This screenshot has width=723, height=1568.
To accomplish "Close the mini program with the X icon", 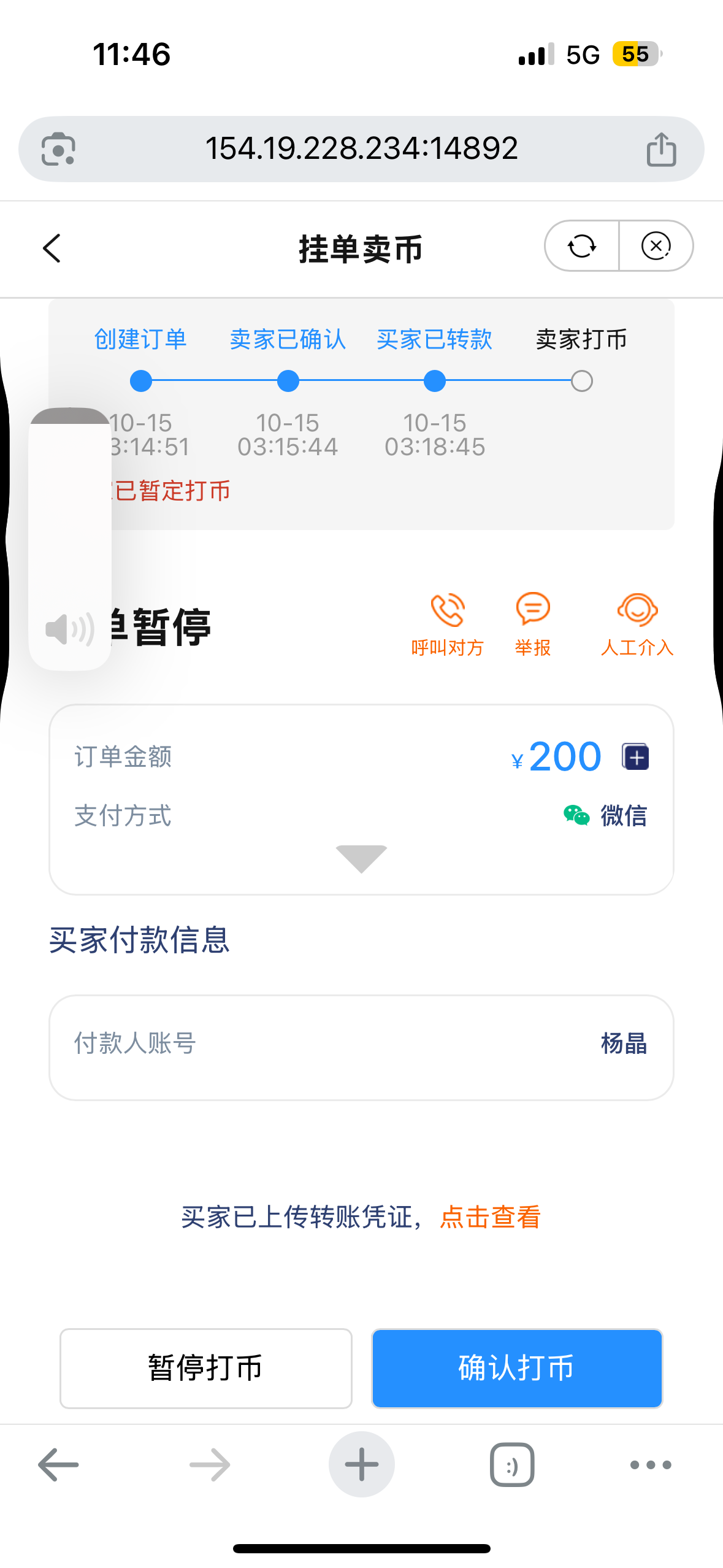I will click(656, 247).
